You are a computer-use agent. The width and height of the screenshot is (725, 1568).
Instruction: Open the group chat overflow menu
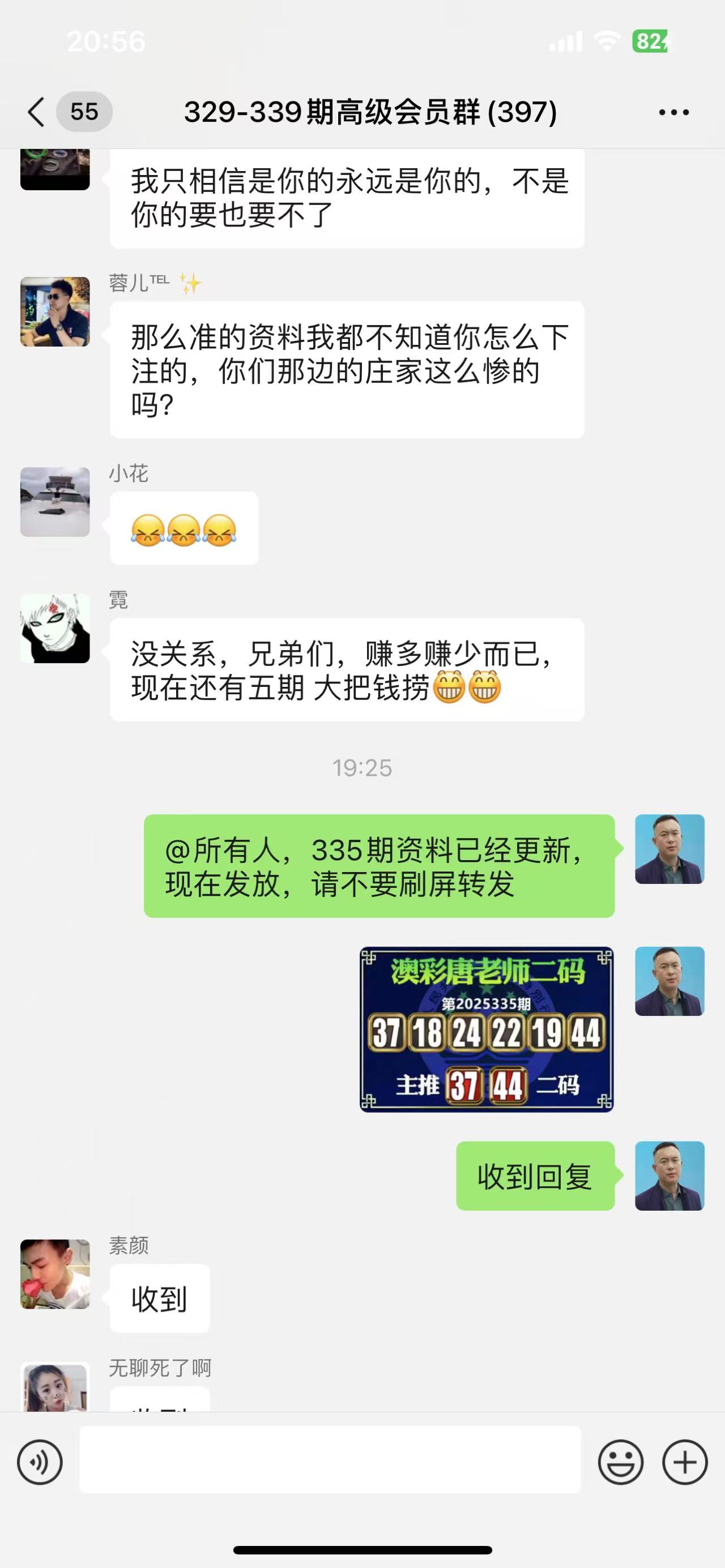673,112
